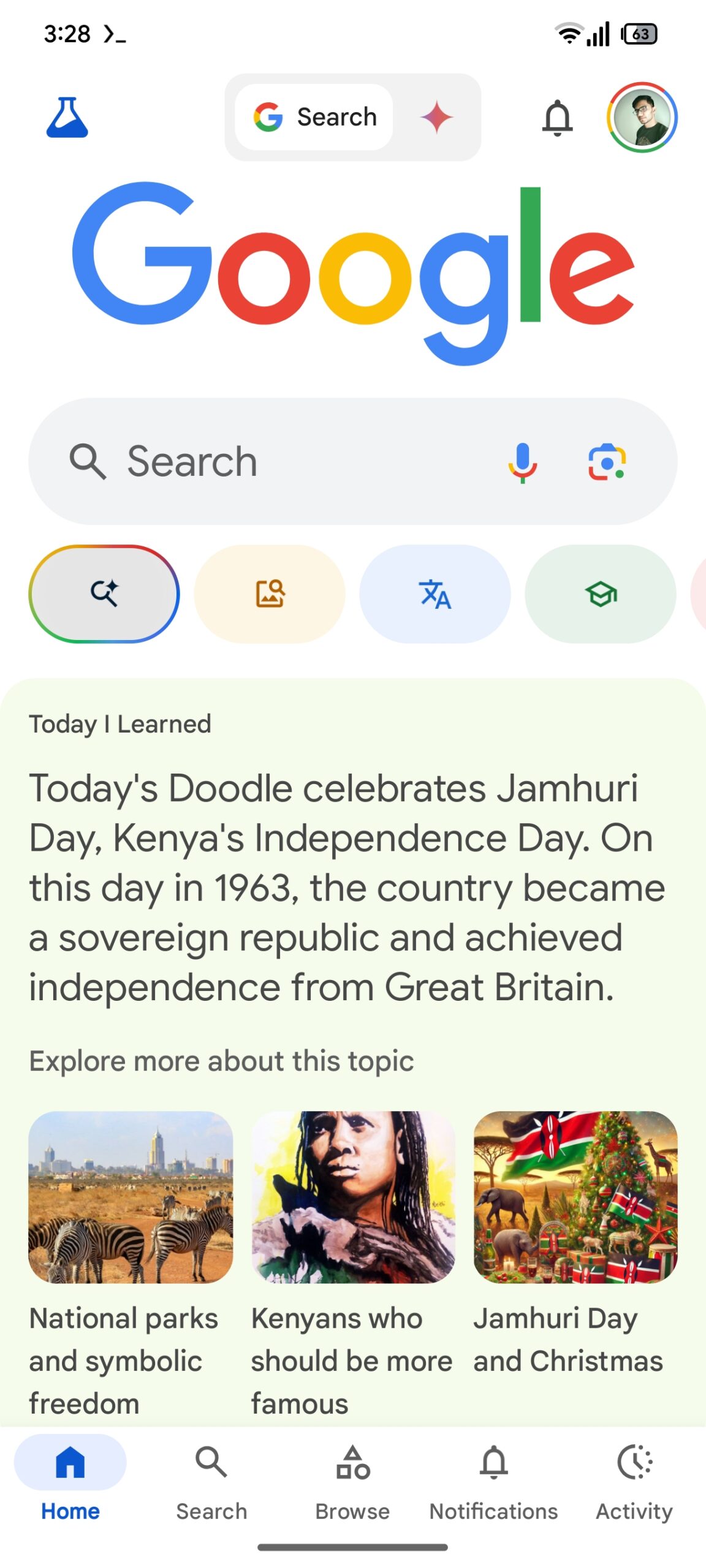Select the Google Search mode toggle

pyautogui.click(x=314, y=117)
